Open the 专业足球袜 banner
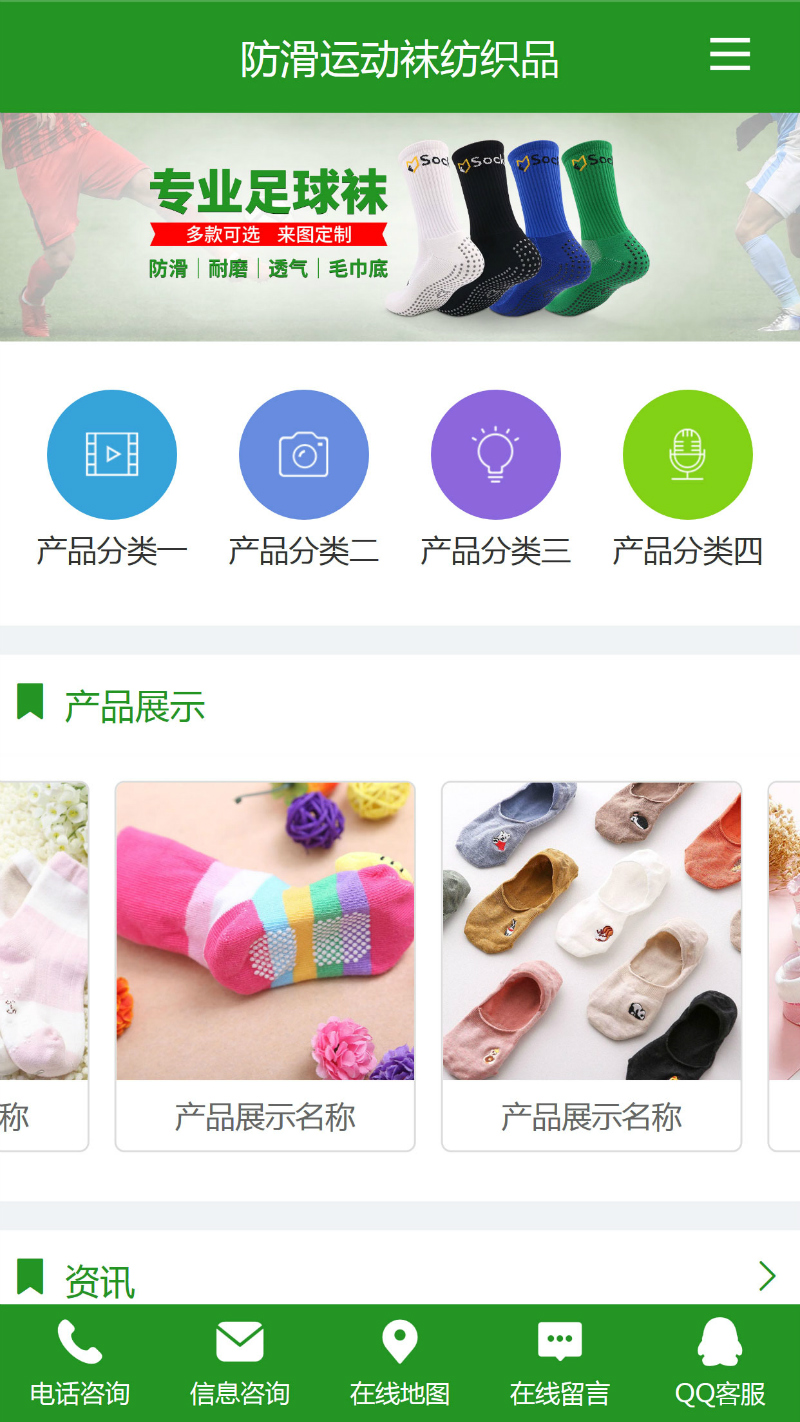Screen dimensions: 800x1422 tap(400, 227)
